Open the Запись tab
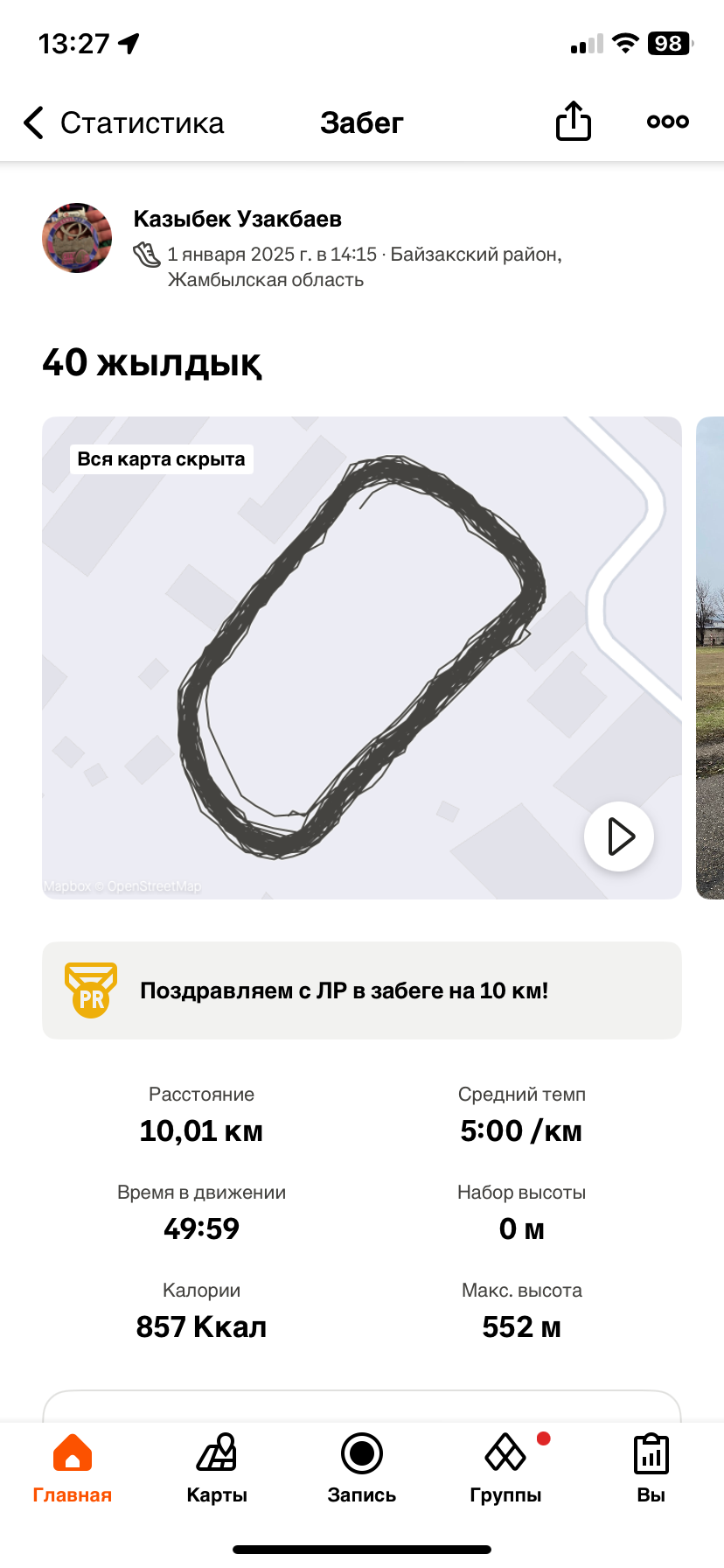Image resolution: width=724 pixels, height=1568 pixels. click(361, 1468)
